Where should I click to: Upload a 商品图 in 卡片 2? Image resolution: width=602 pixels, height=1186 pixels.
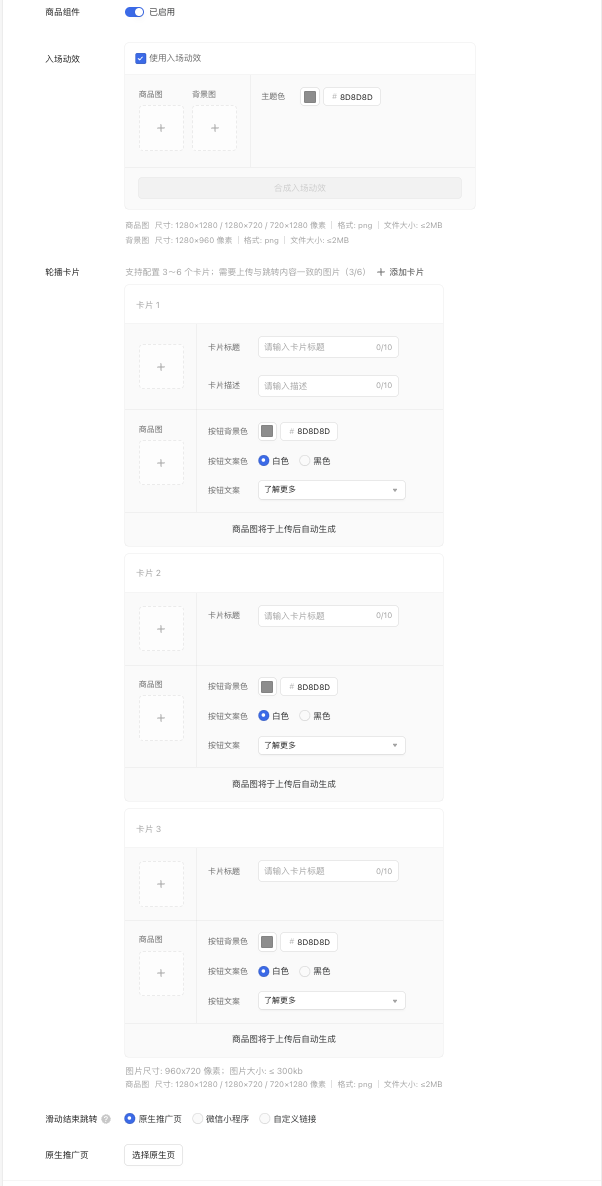click(x=161, y=718)
